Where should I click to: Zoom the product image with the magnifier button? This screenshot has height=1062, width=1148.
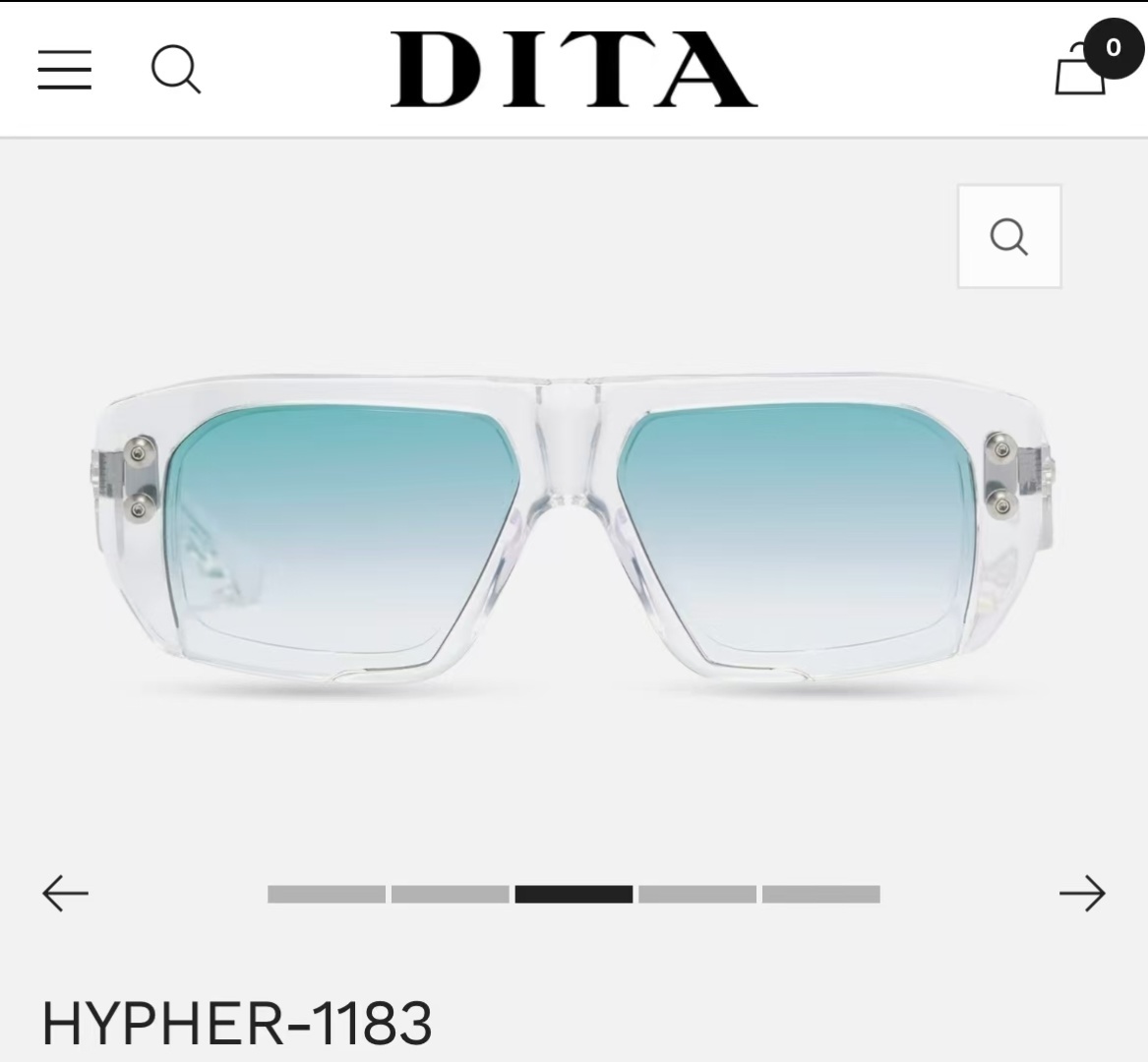pyautogui.click(x=1009, y=237)
